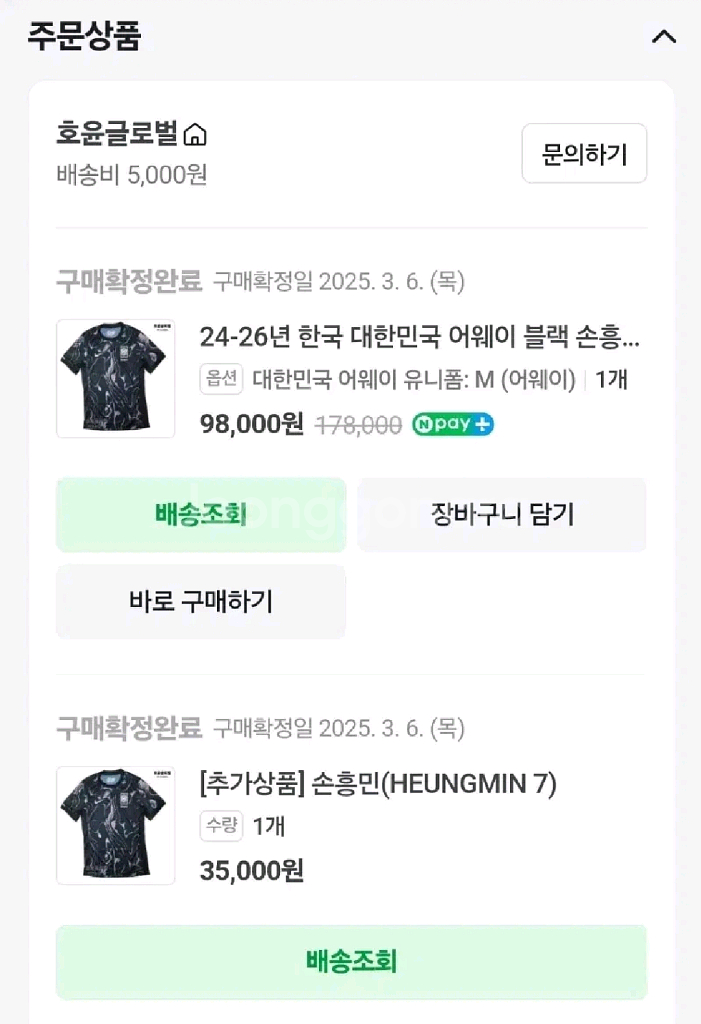Select 바로 구매하기 to buy now
The image size is (701, 1024).
(201, 601)
